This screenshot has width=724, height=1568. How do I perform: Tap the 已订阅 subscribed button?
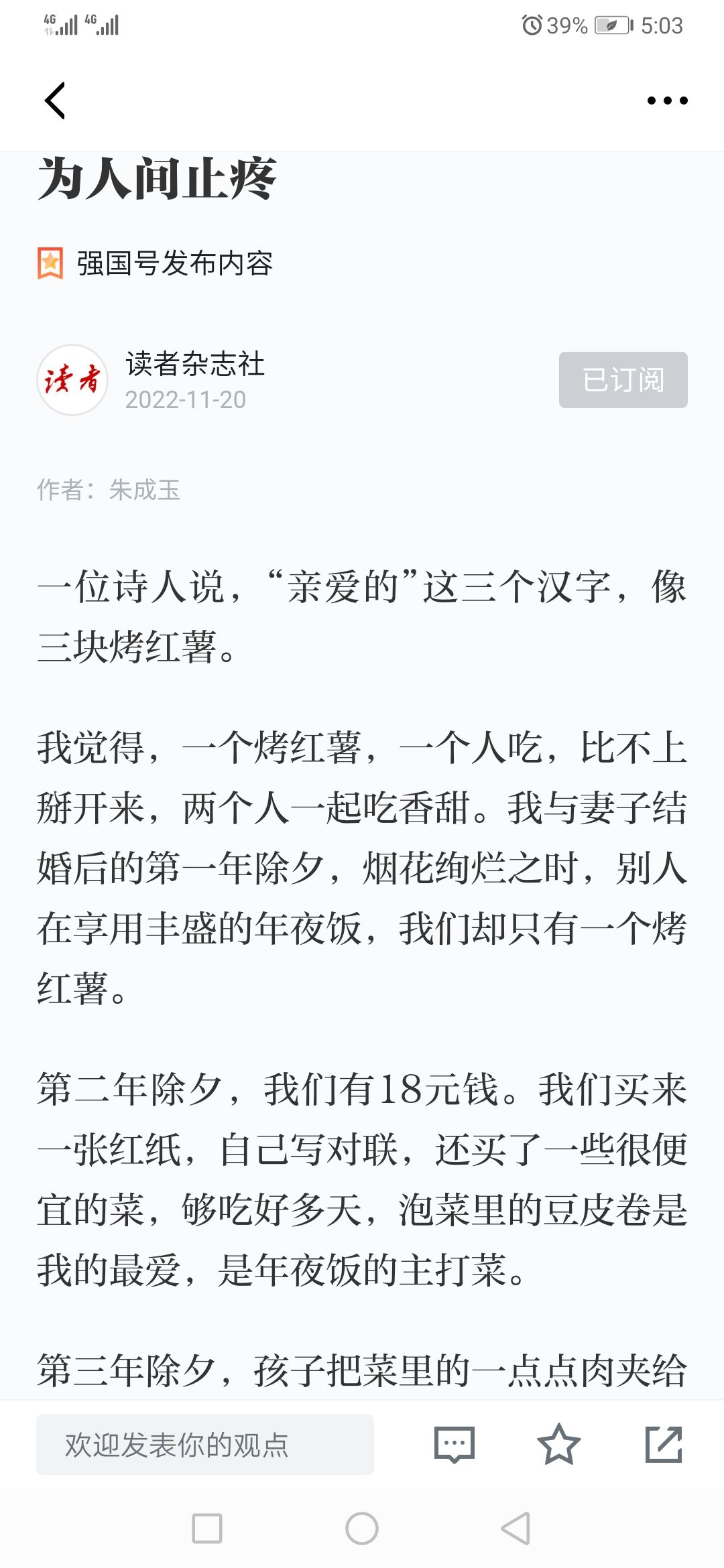pos(623,380)
